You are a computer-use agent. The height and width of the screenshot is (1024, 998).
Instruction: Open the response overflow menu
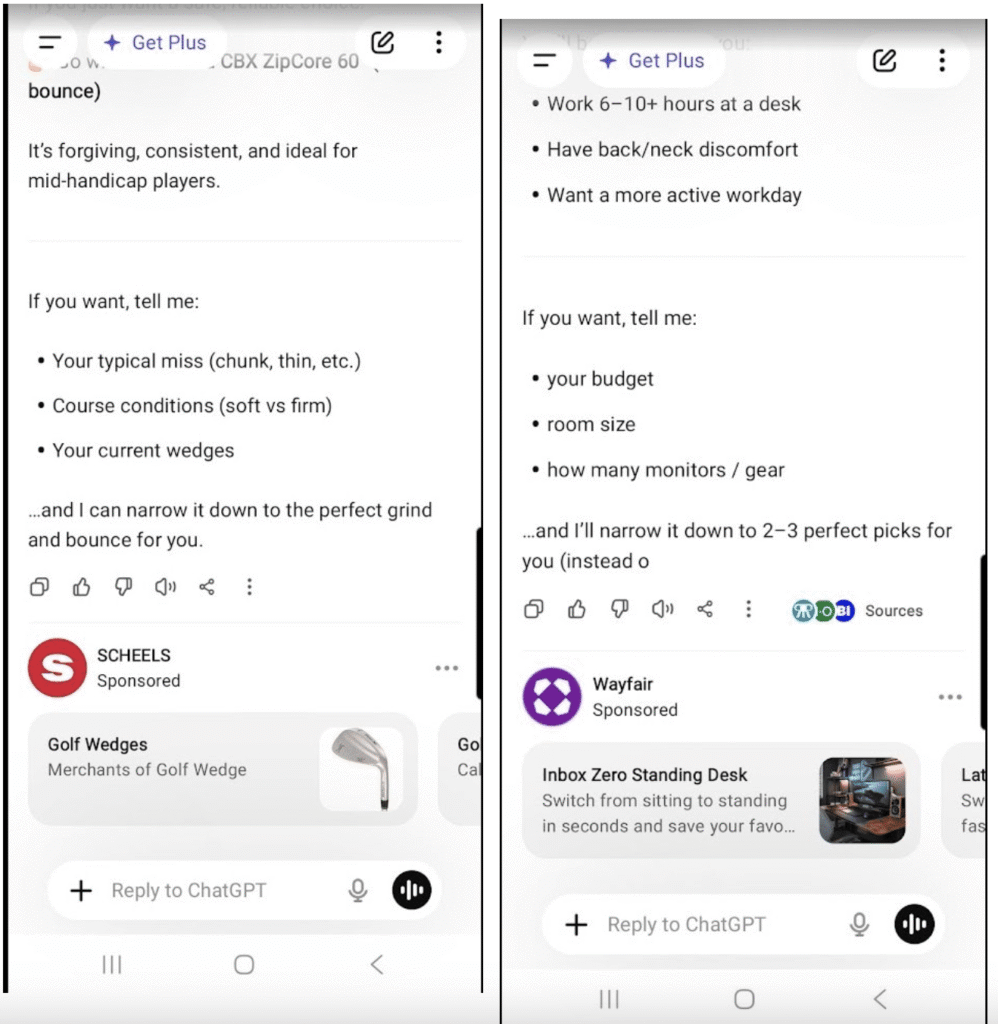pyautogui.click(x=249, y=587)
